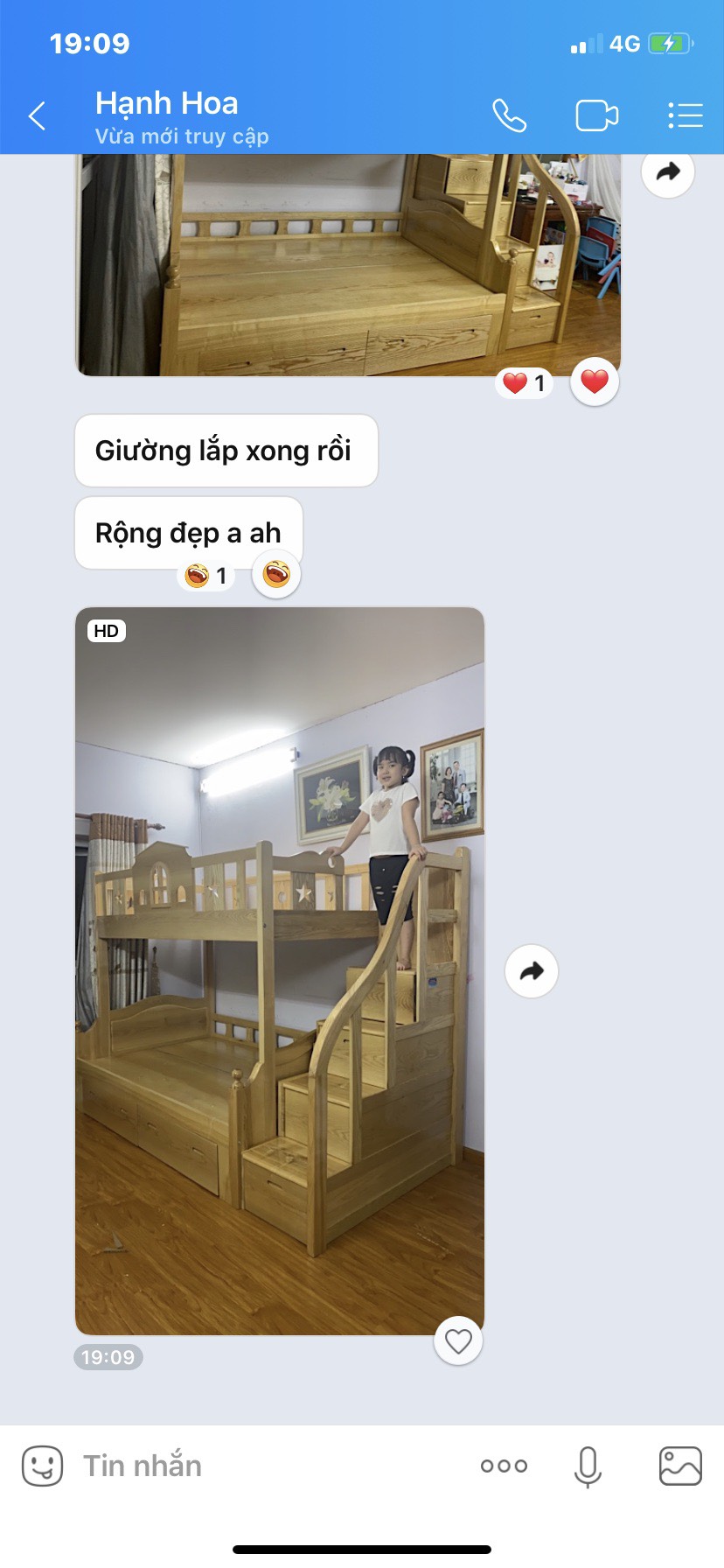Open the chat options menu
Screen dimensions: 724x1568
click(685, 115)
